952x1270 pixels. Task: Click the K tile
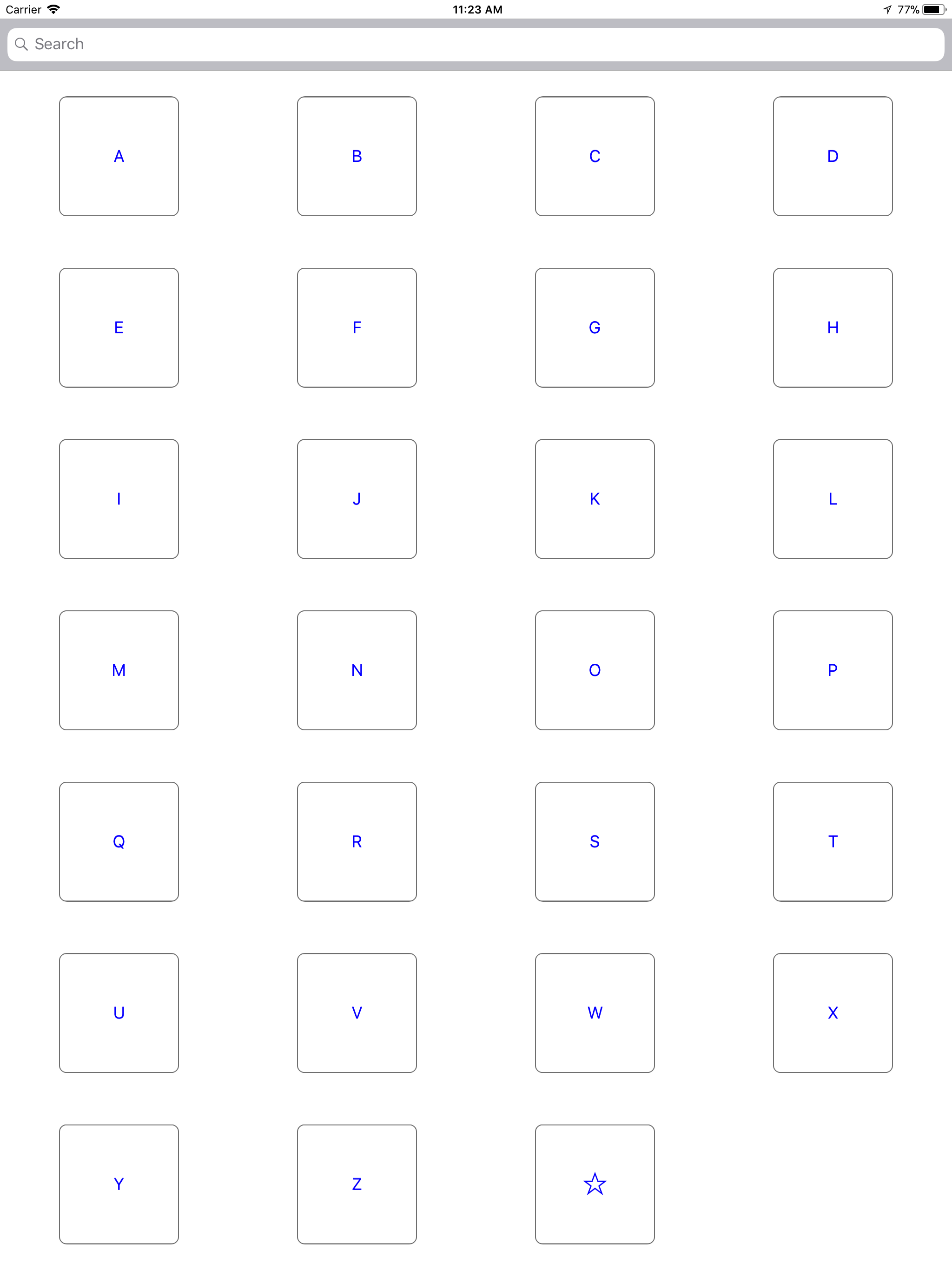coord(595,498)
